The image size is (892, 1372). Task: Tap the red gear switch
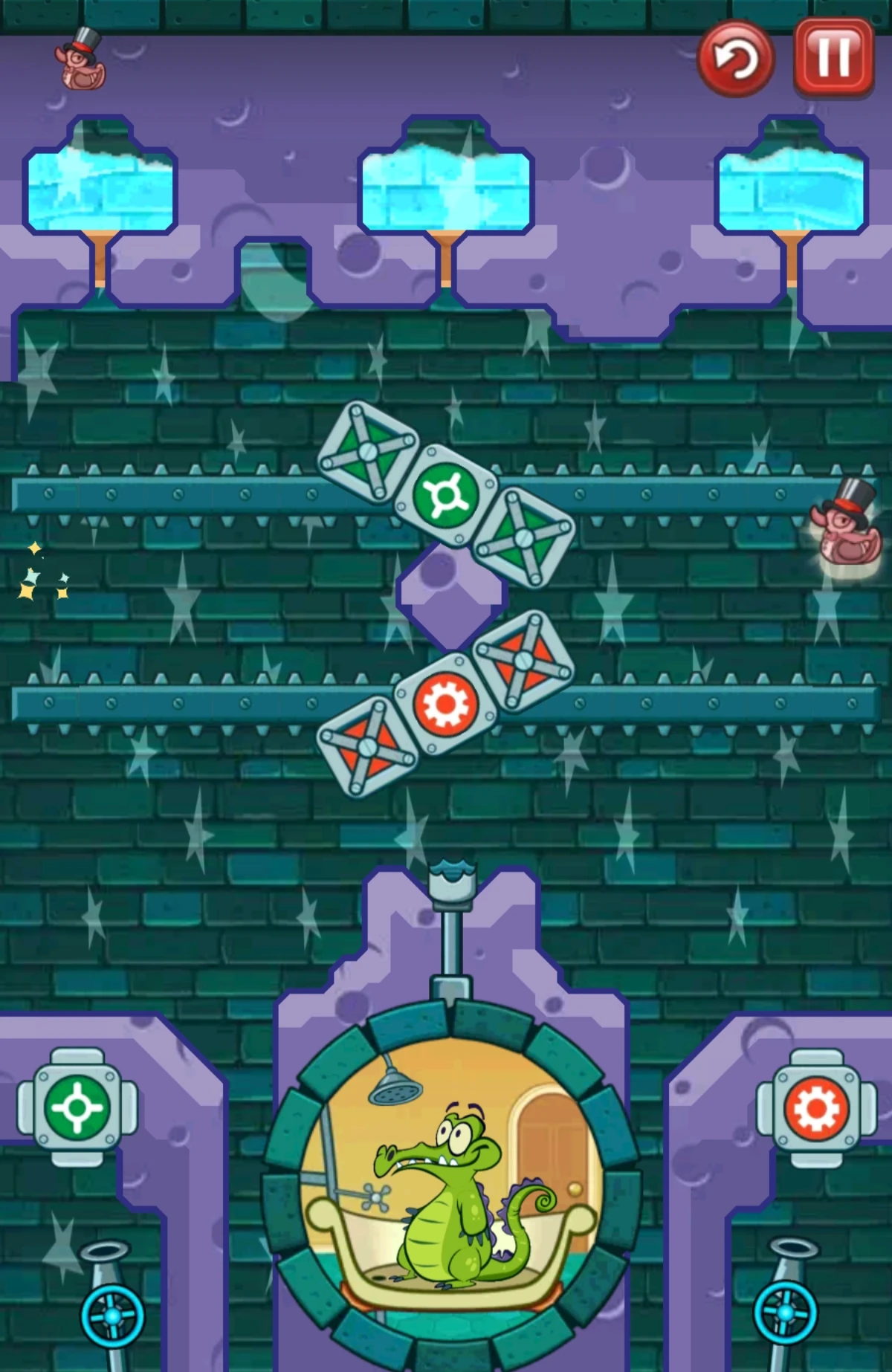[816, 1109]
